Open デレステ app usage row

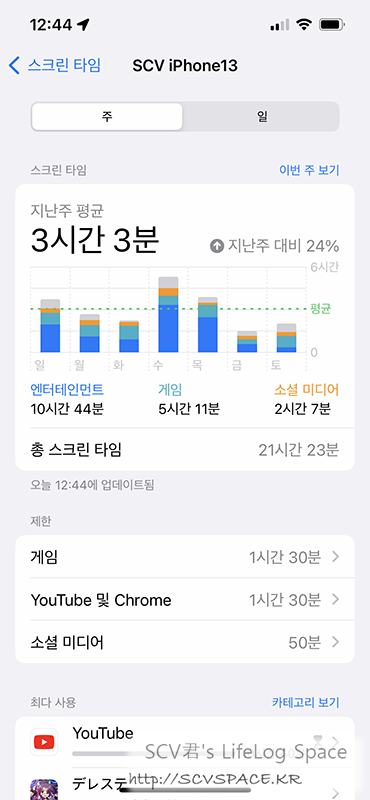(x=185, y=785)
